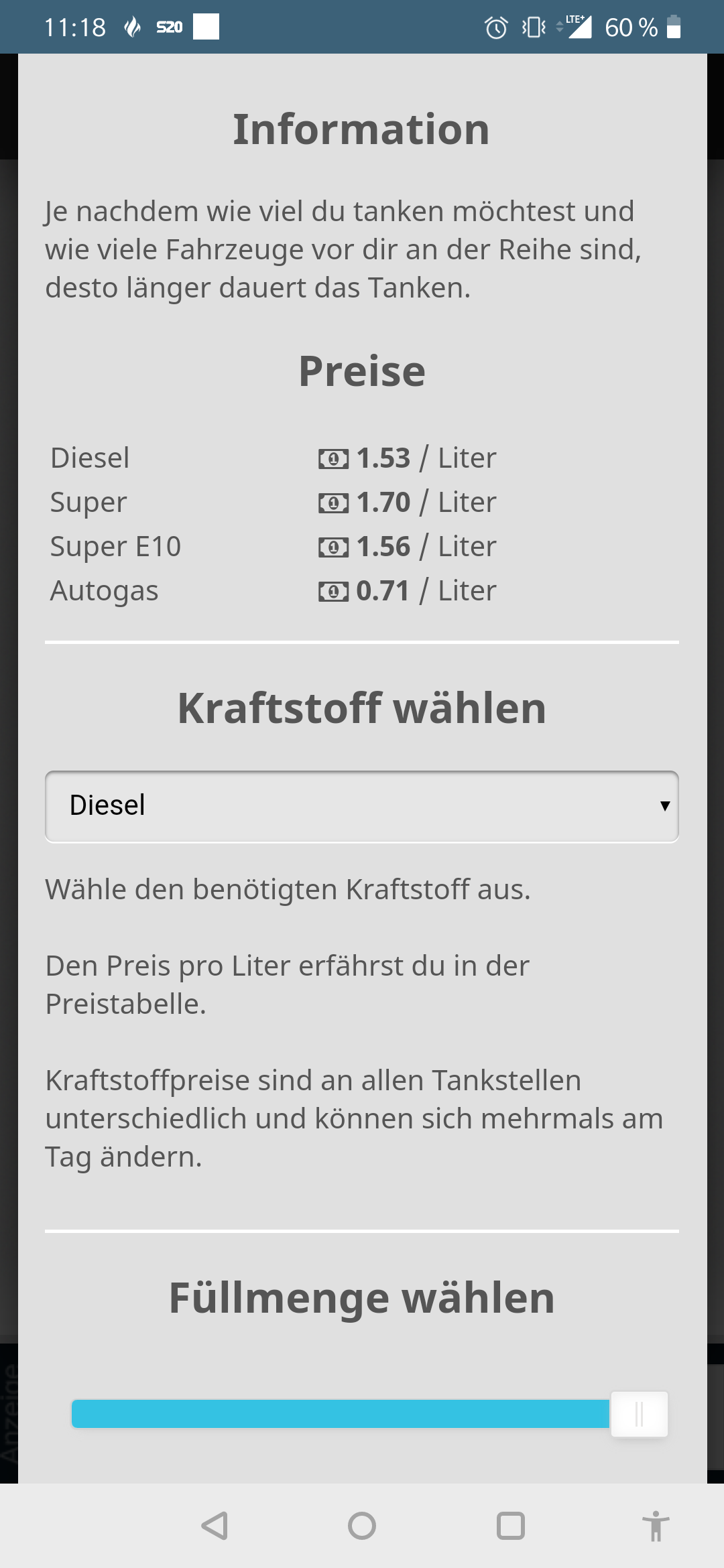Open the recent apps overview
The height and width of the screenshot is (1568, 724).
[x=510, y=1526]
